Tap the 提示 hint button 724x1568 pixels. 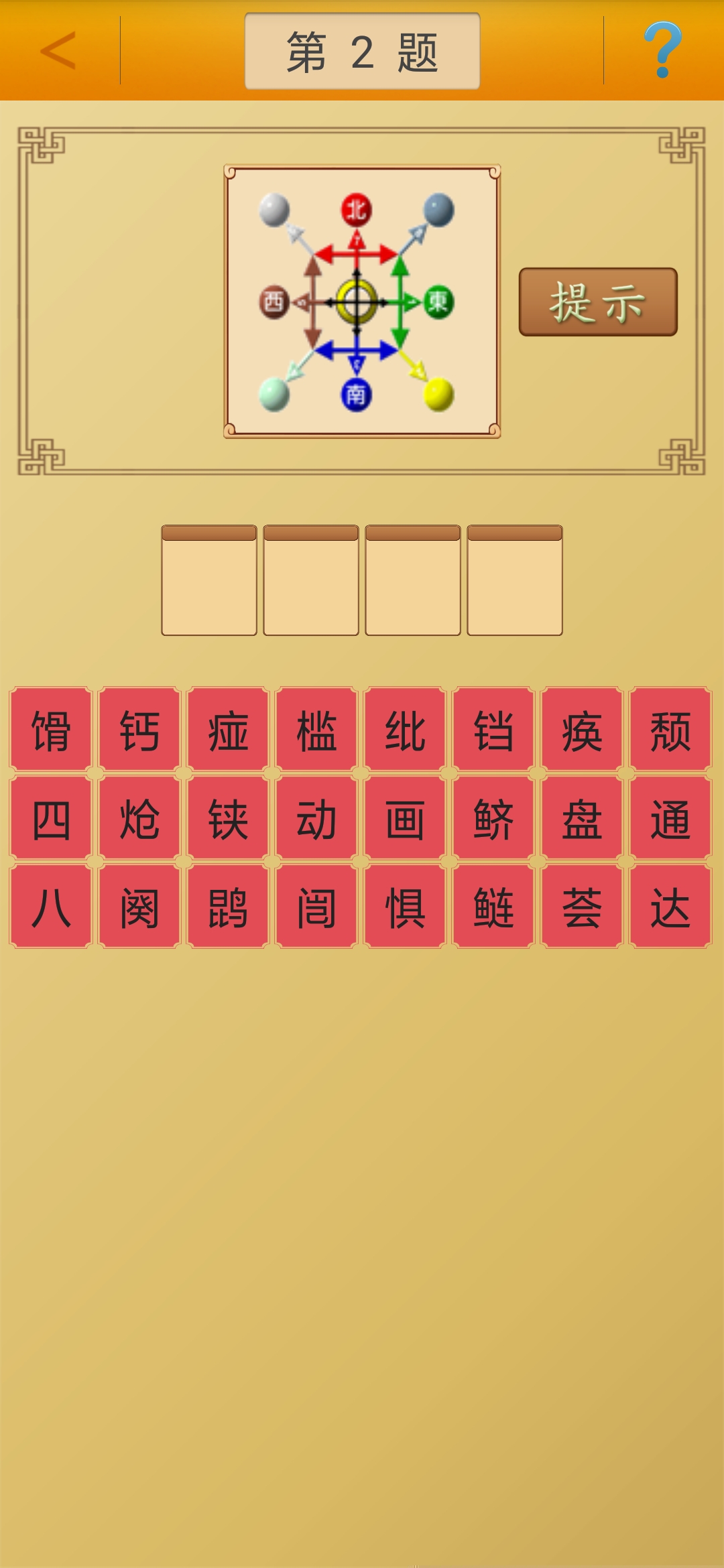(598, 302)
